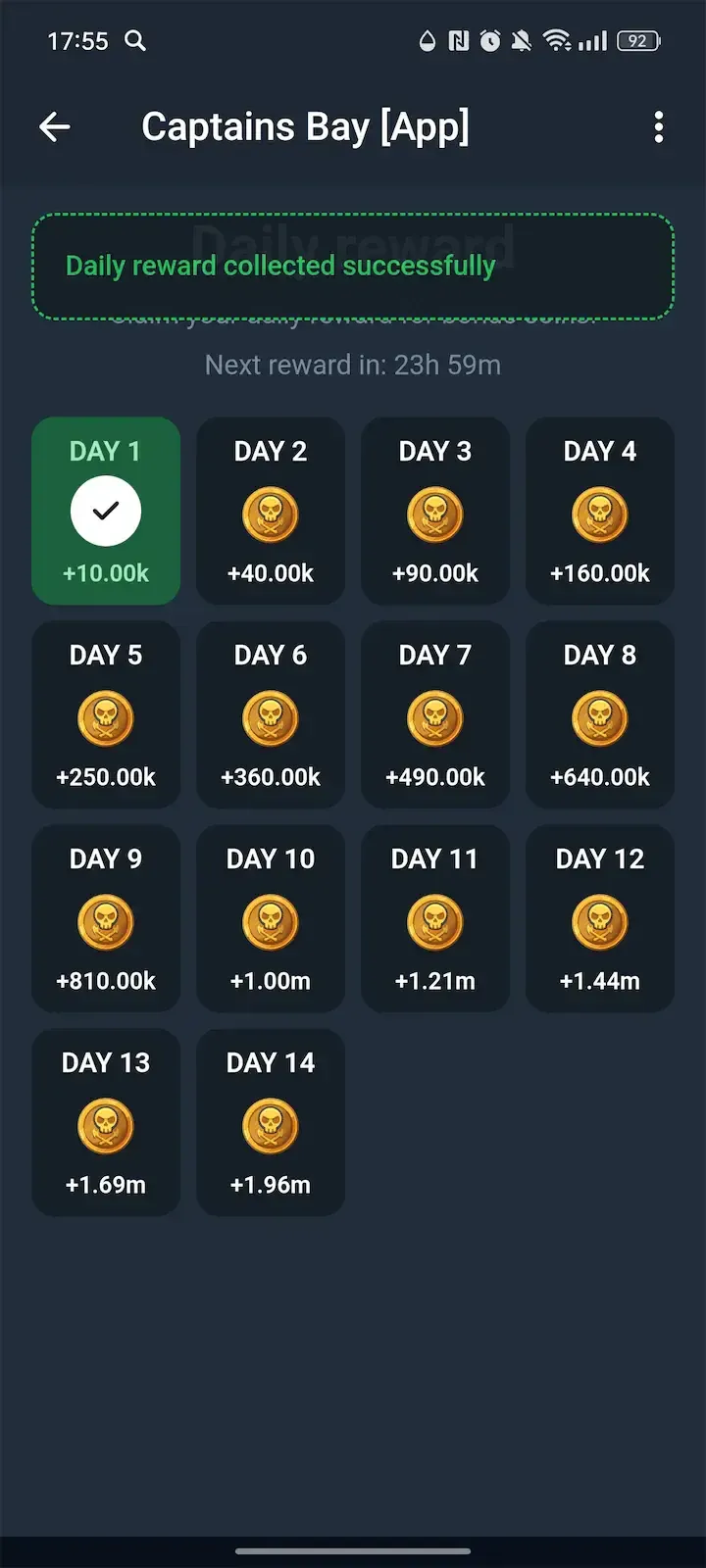Select the collected Day 1 reward card
The height and width of the screenshot is (1568, 706).
click(x=106, y=511)
